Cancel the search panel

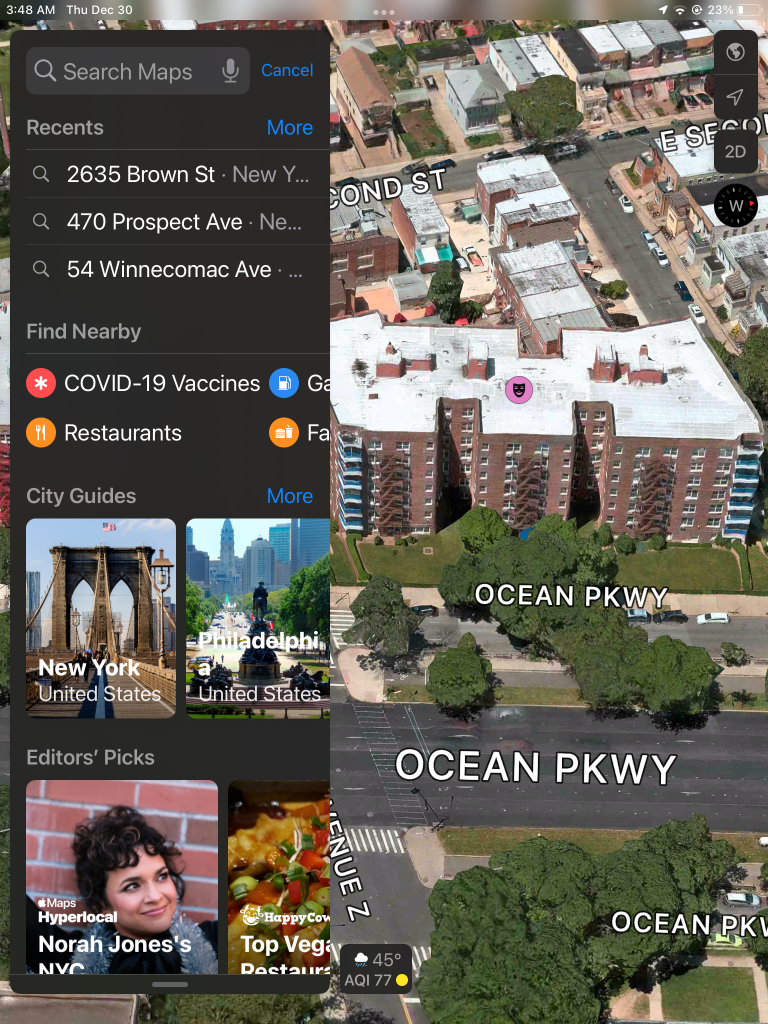pyautogui.click(x=287, y=70)
